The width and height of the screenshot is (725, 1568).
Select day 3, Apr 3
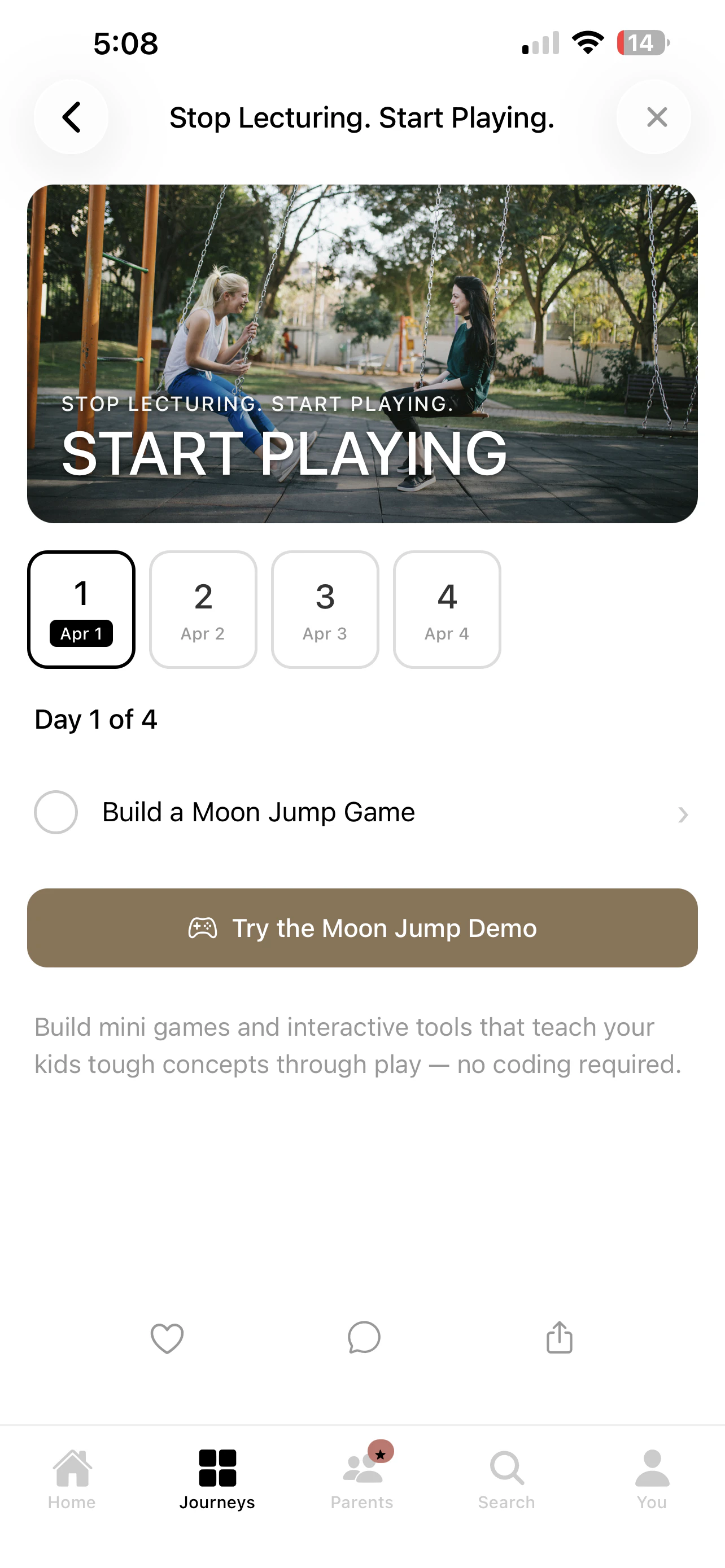coord(325,609)
